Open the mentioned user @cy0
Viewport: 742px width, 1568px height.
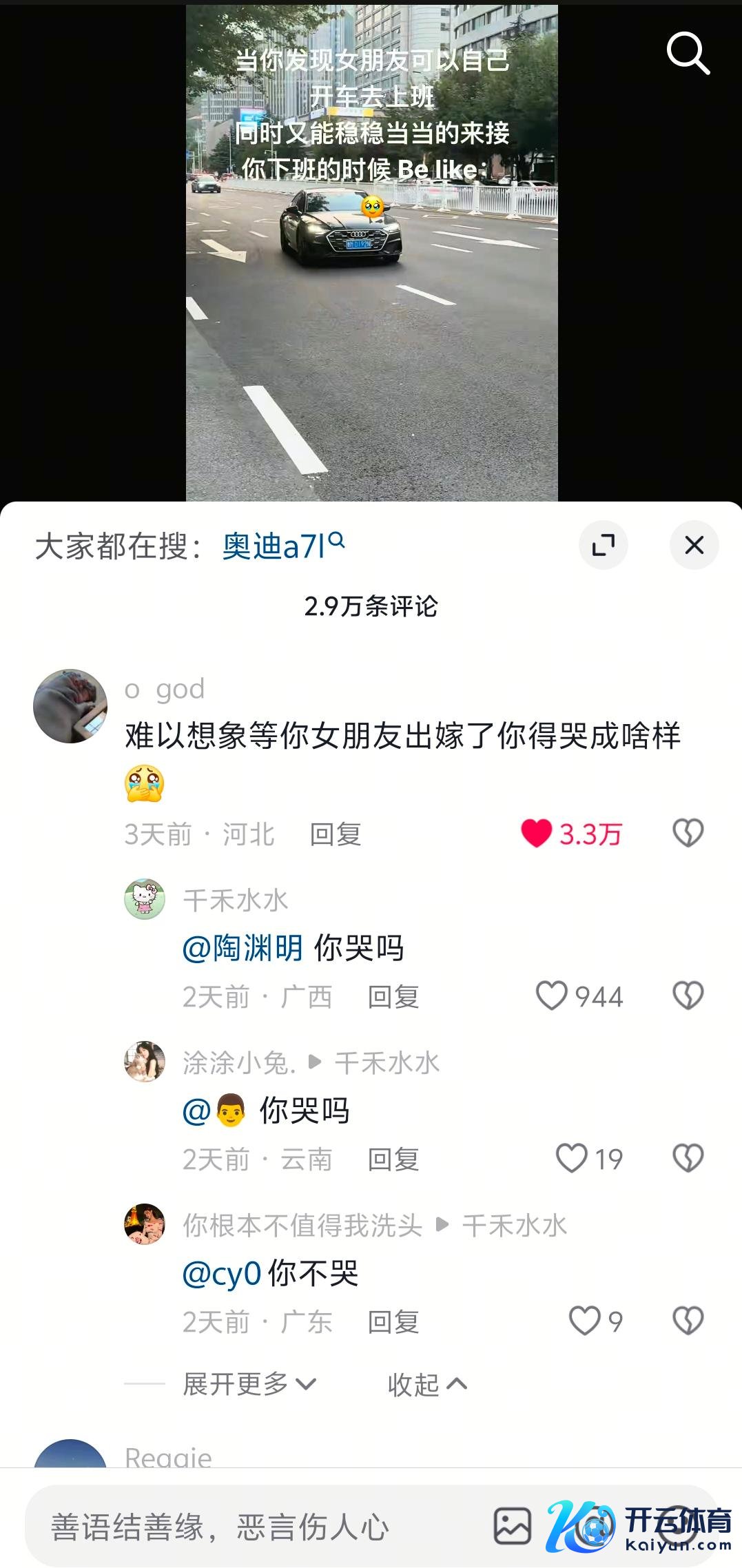[x=221, y=1274]
